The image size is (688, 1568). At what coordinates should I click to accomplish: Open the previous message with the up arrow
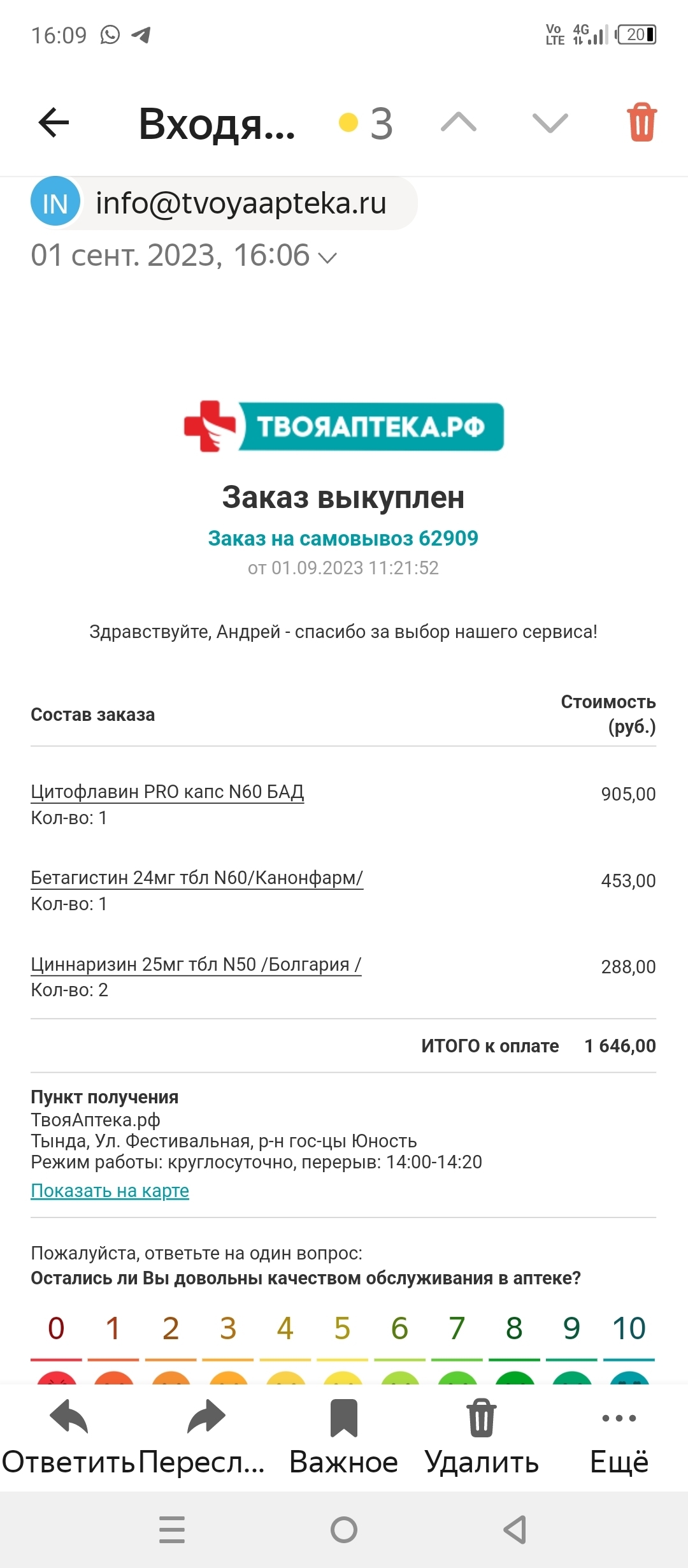pyautogui.click(x=459, y=122)
